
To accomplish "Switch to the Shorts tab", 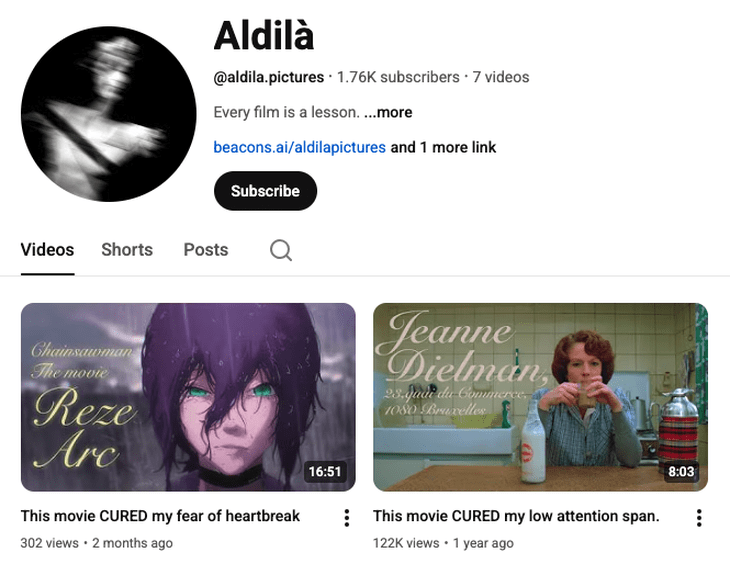I will pos(127,250).
